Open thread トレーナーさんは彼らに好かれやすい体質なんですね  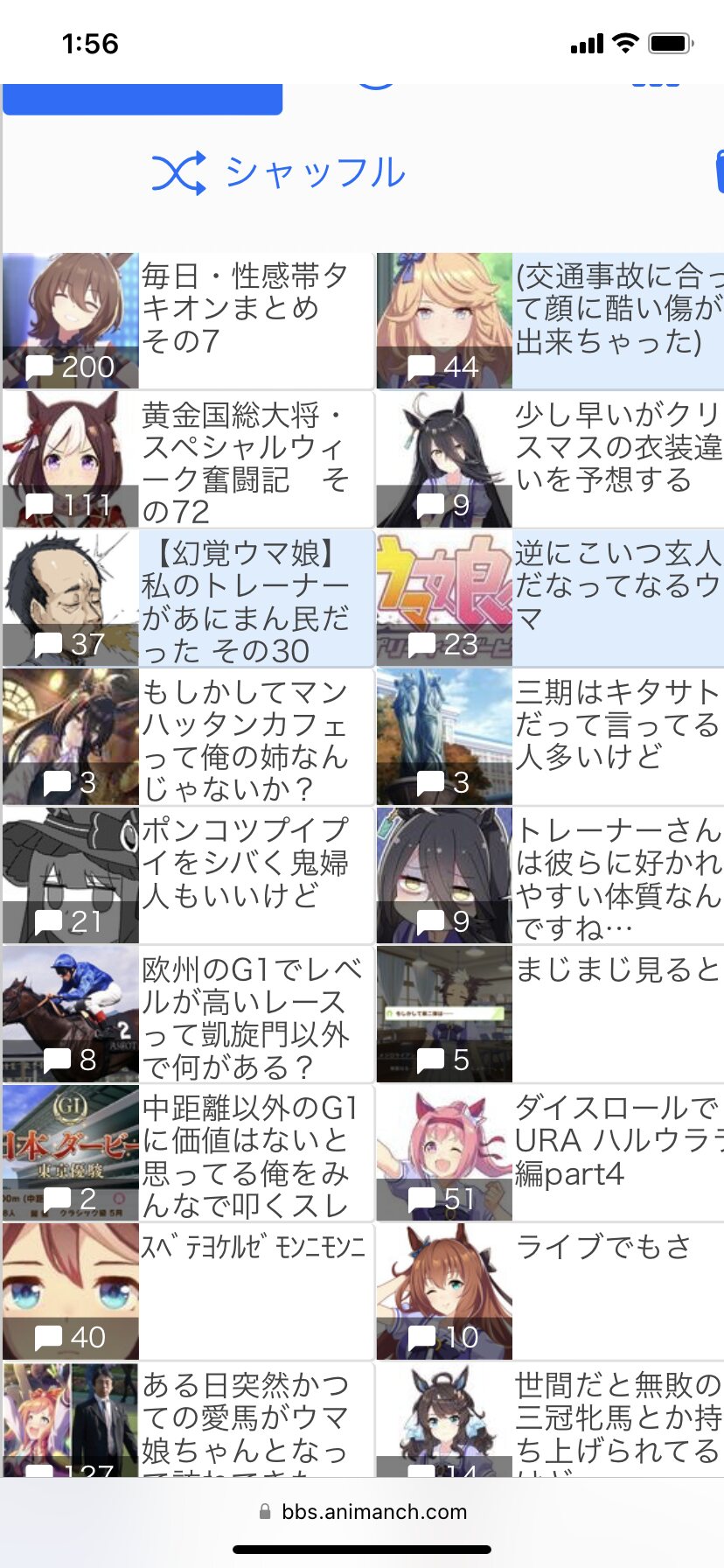click(x=551, y=875)
